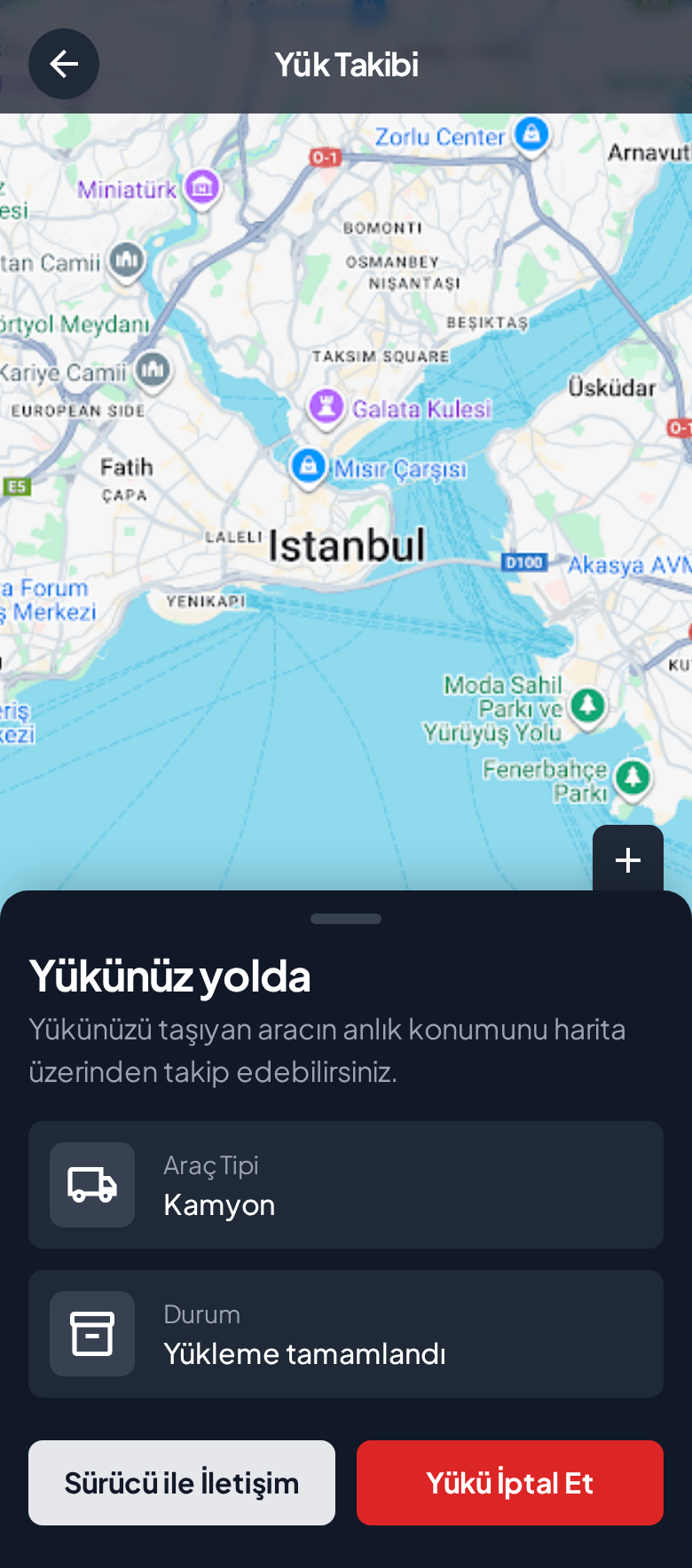692x1568 pixels.
Task: Select the Moda Sahil Parkı tree marker
Action: pos(588,705)
